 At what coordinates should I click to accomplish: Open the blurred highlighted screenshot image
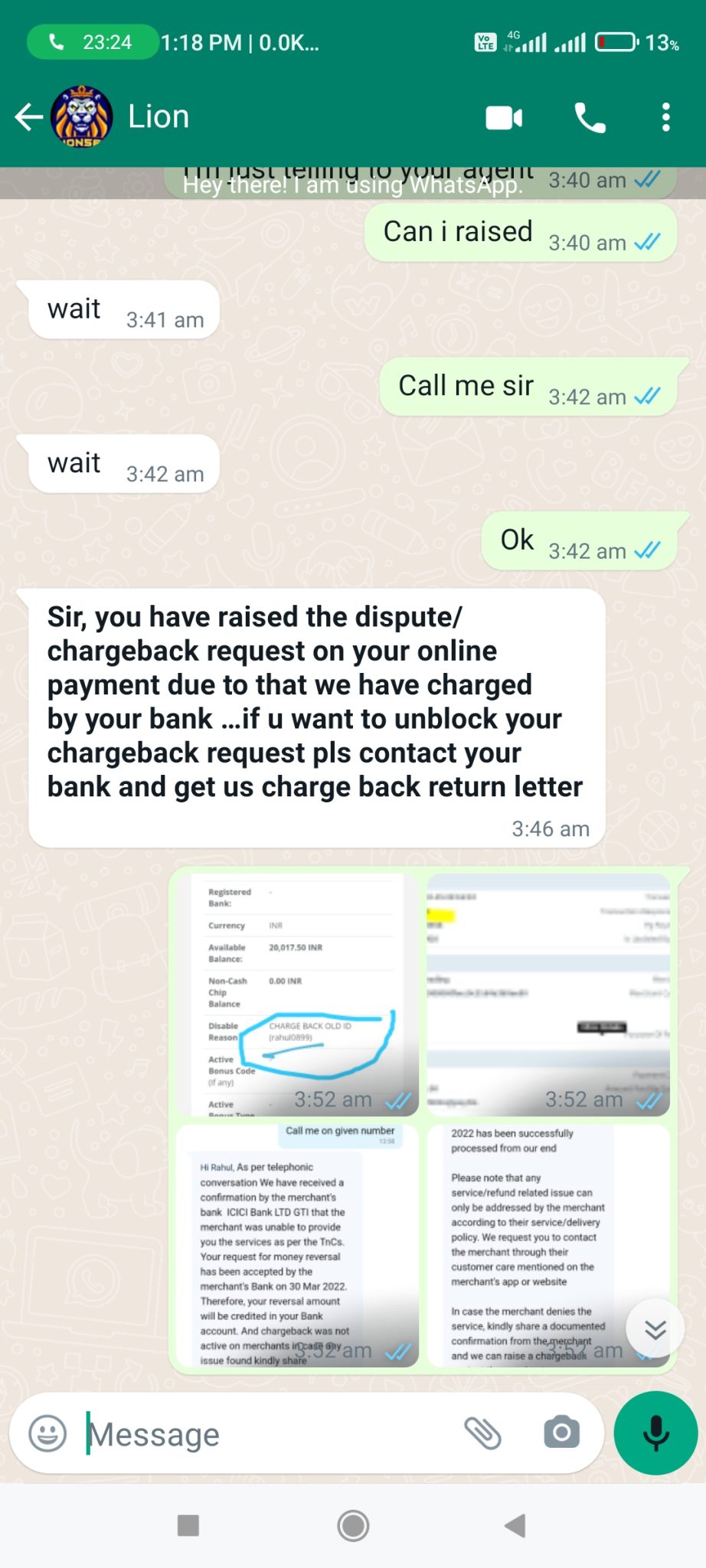click(548, 995)
